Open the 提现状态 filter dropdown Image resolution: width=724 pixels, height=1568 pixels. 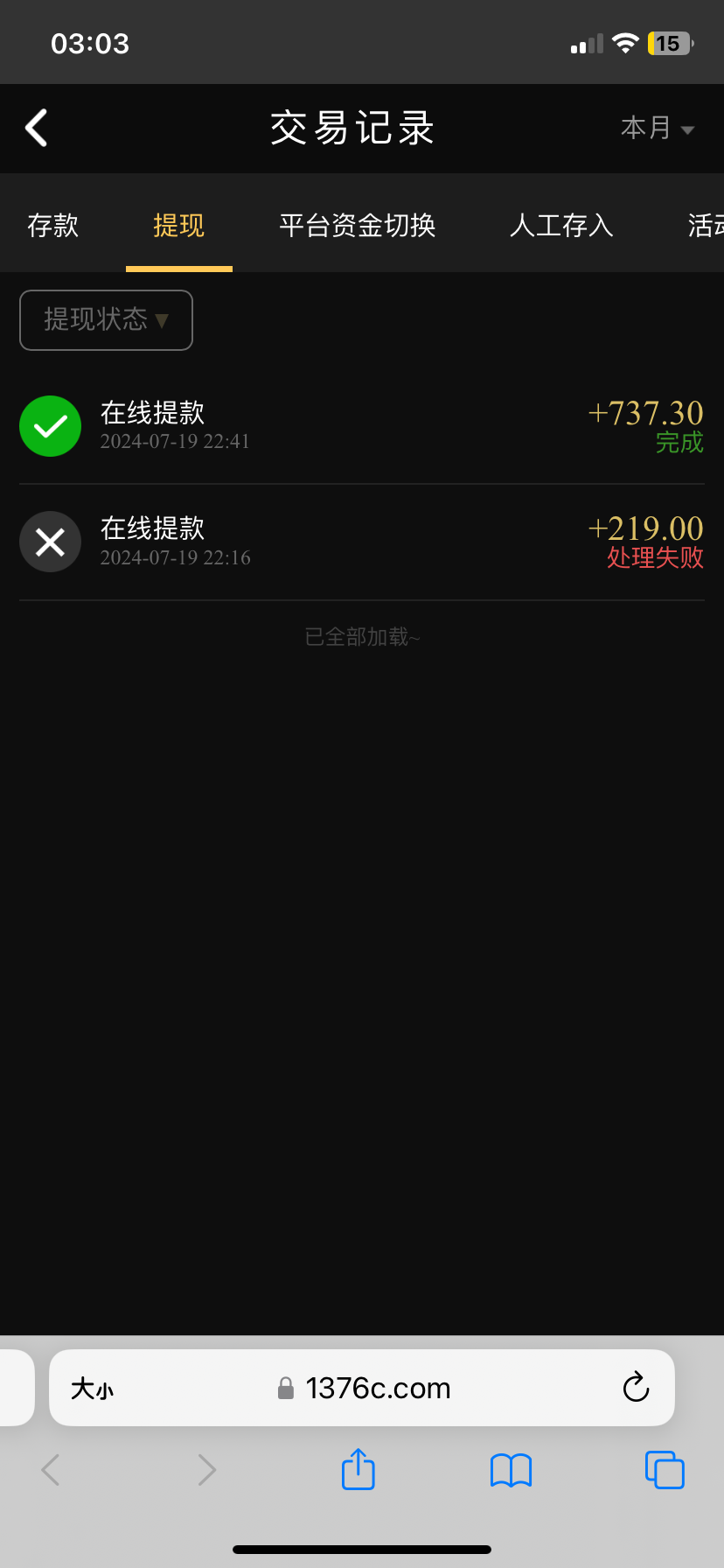pos(106,320)
